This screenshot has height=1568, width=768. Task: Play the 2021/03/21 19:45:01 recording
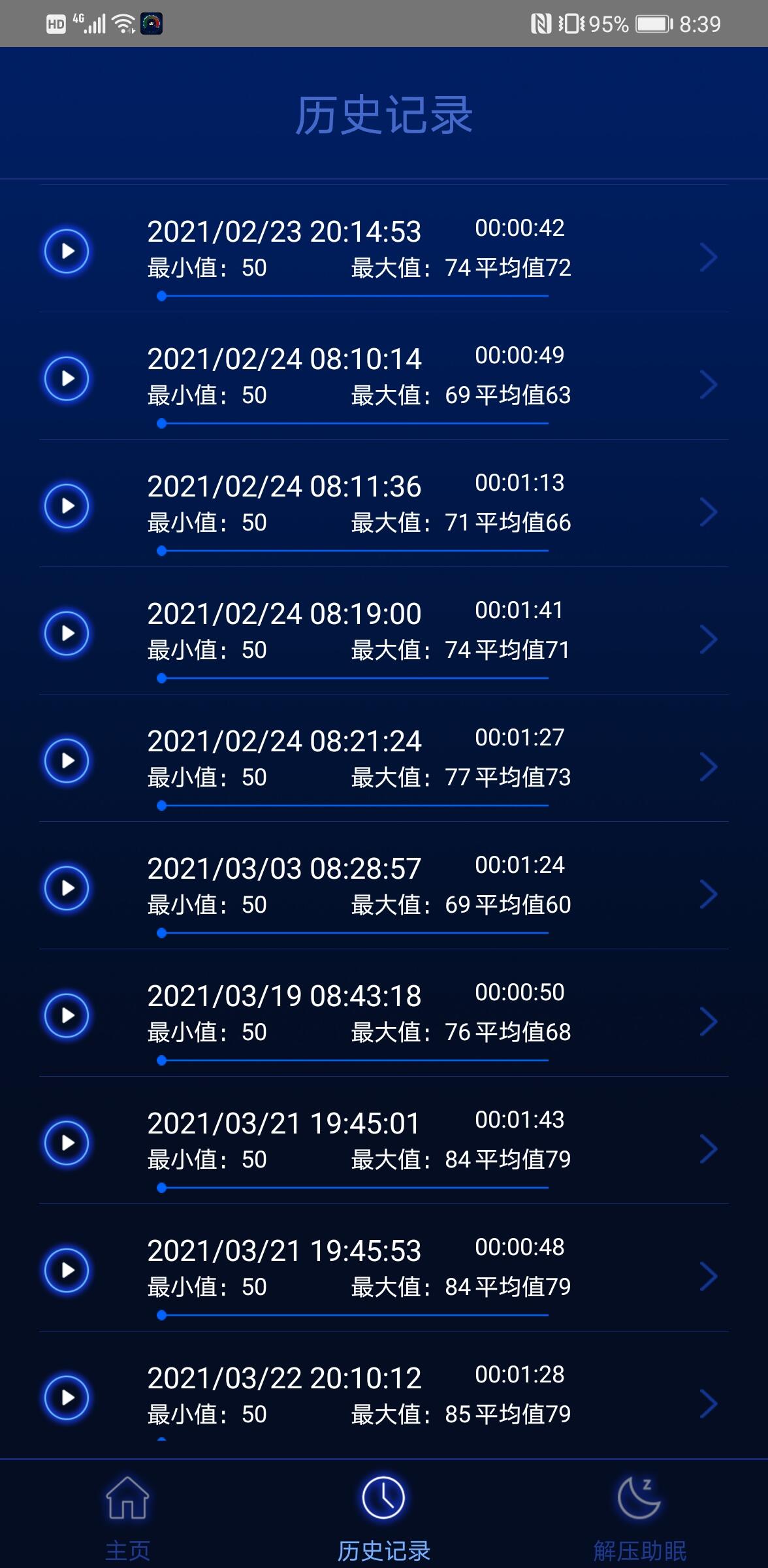(x=67, y=1143)
